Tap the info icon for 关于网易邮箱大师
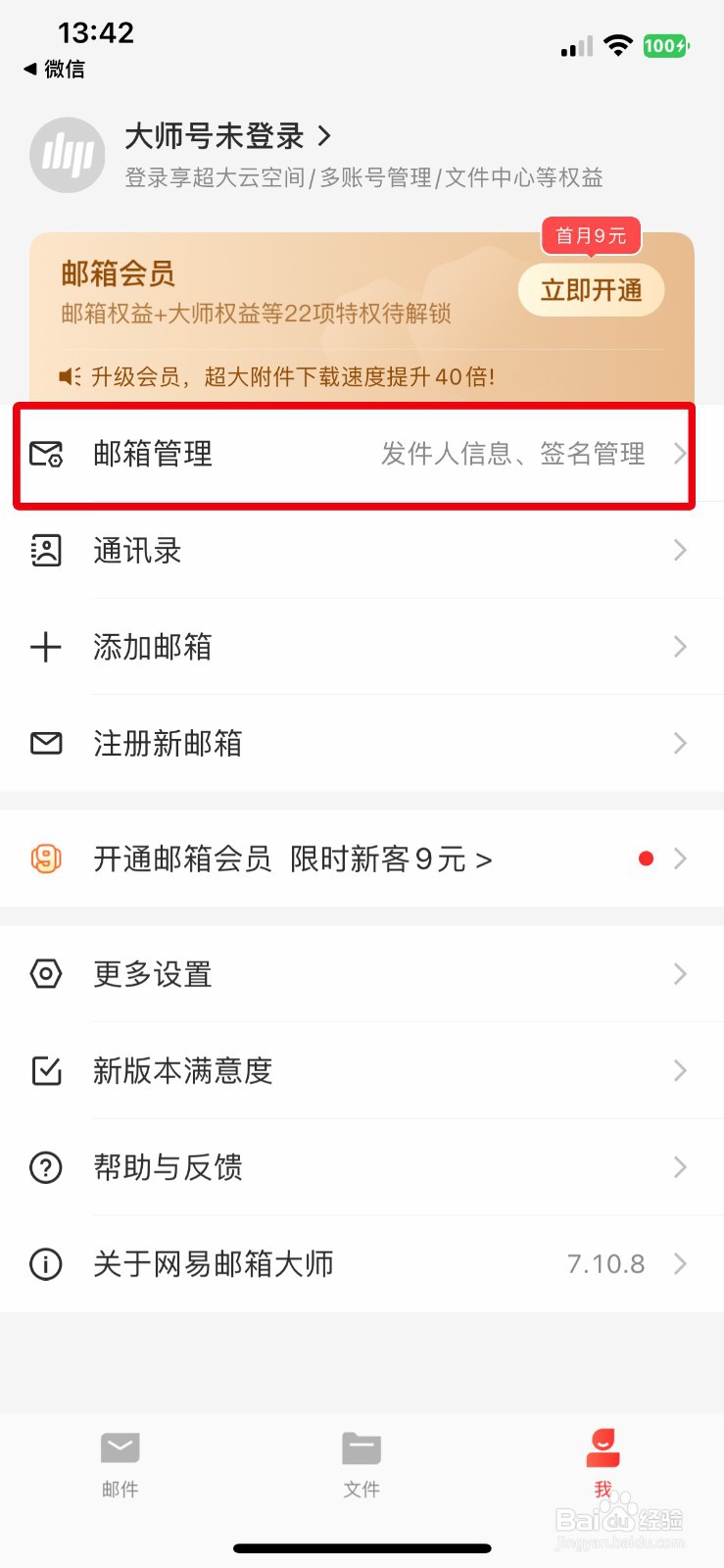 (46, 1263)
